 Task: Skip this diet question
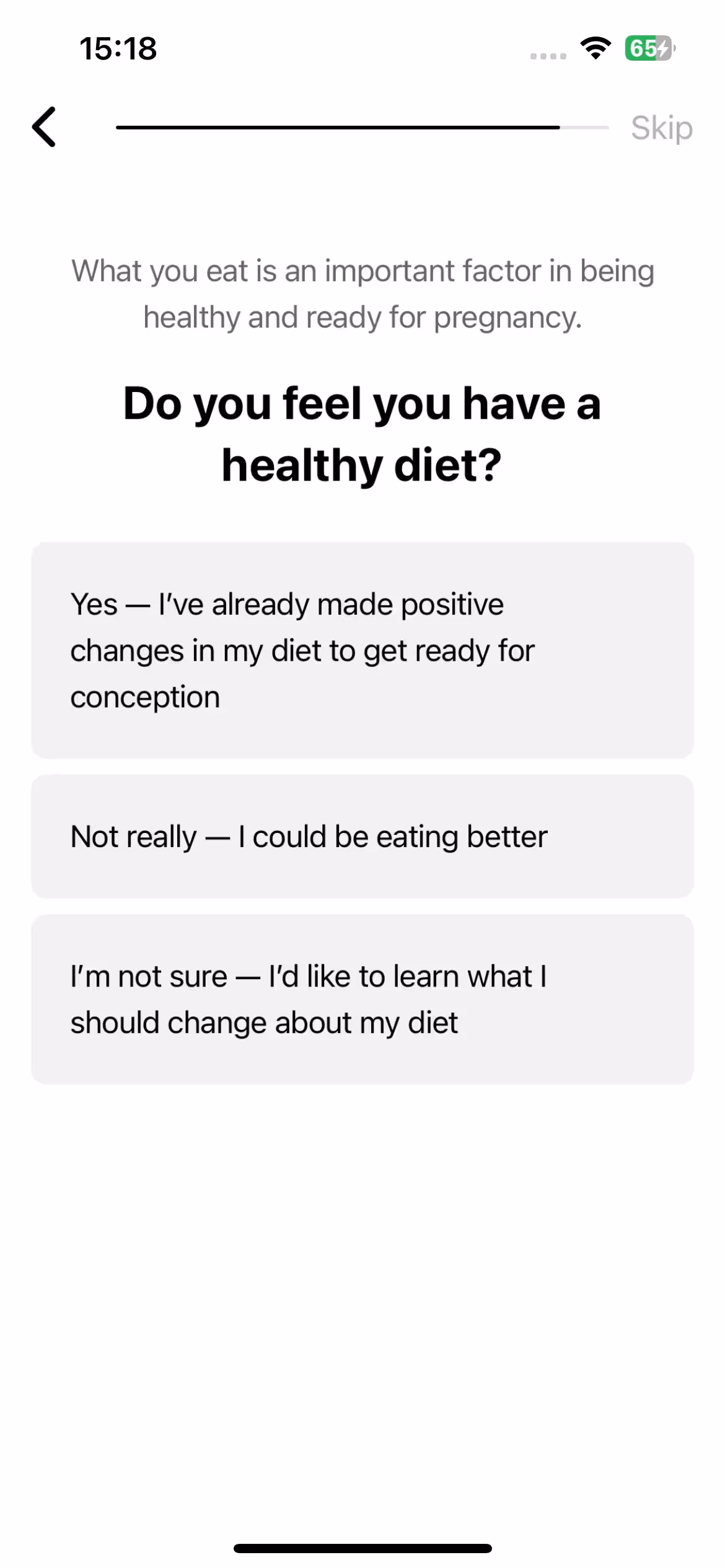click(661, 128)
